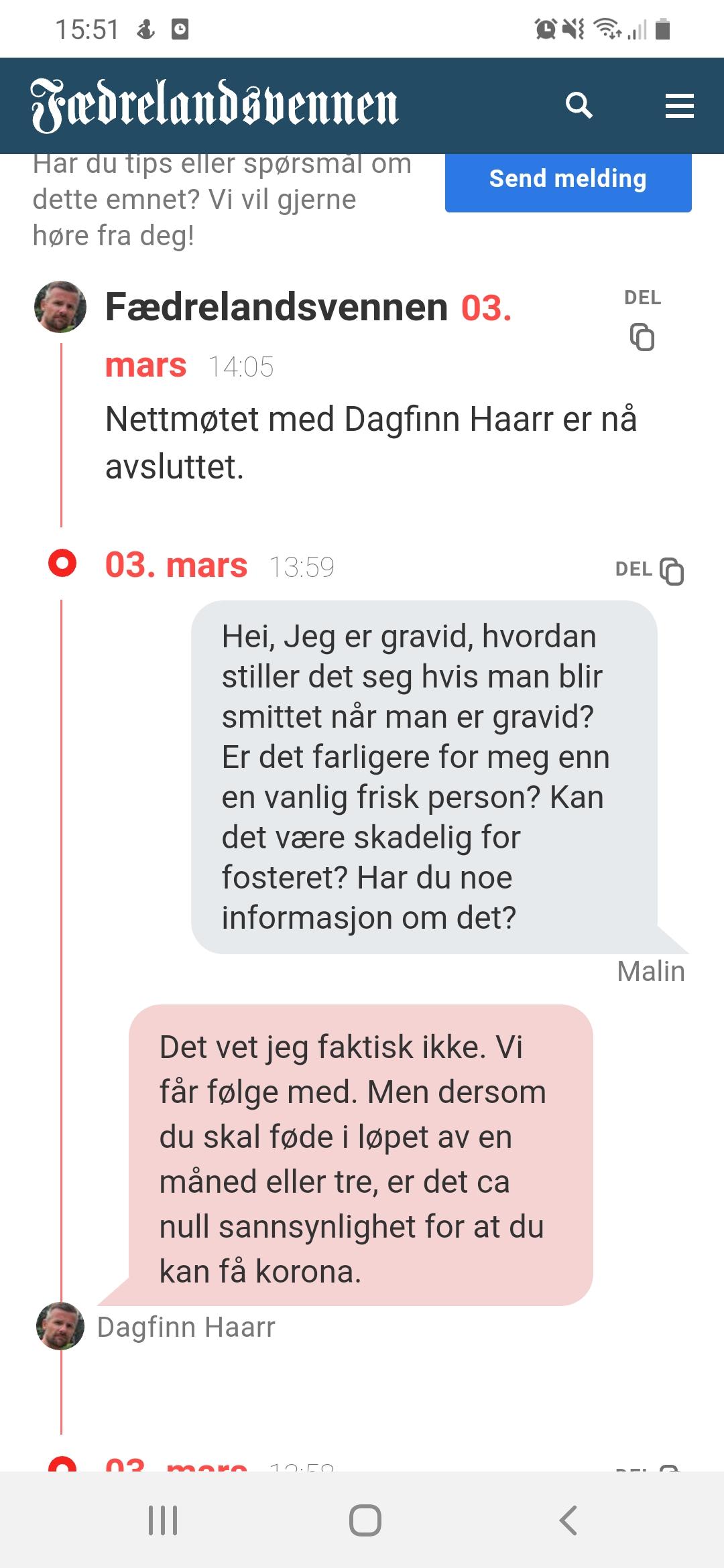
Task: Share the 14:05 Fædrelandsvennen post via DEL
Action: [x=642, y=320]
